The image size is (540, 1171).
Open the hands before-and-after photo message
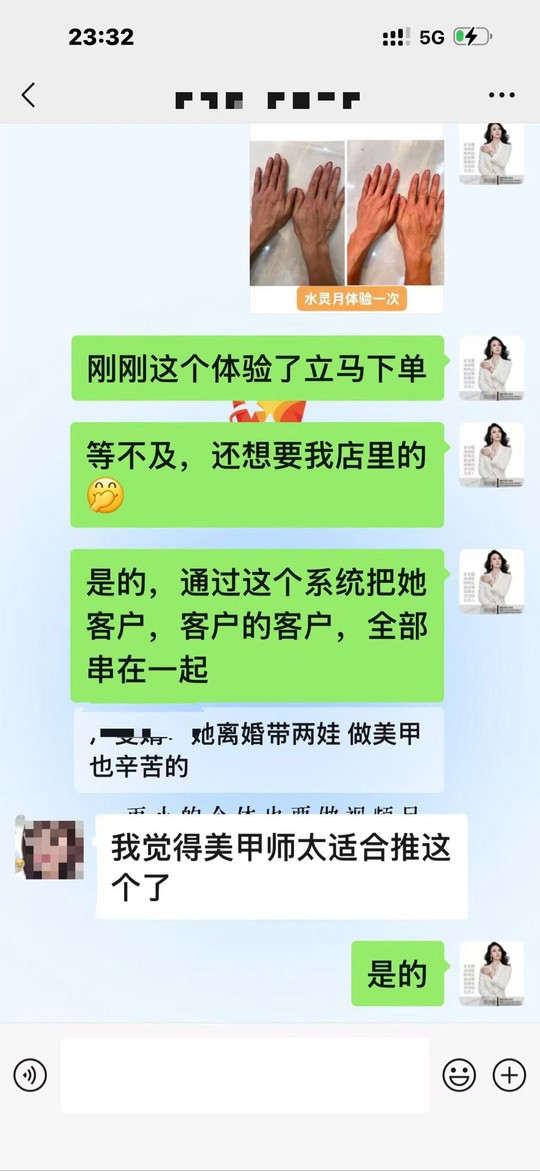pos(347,218)
